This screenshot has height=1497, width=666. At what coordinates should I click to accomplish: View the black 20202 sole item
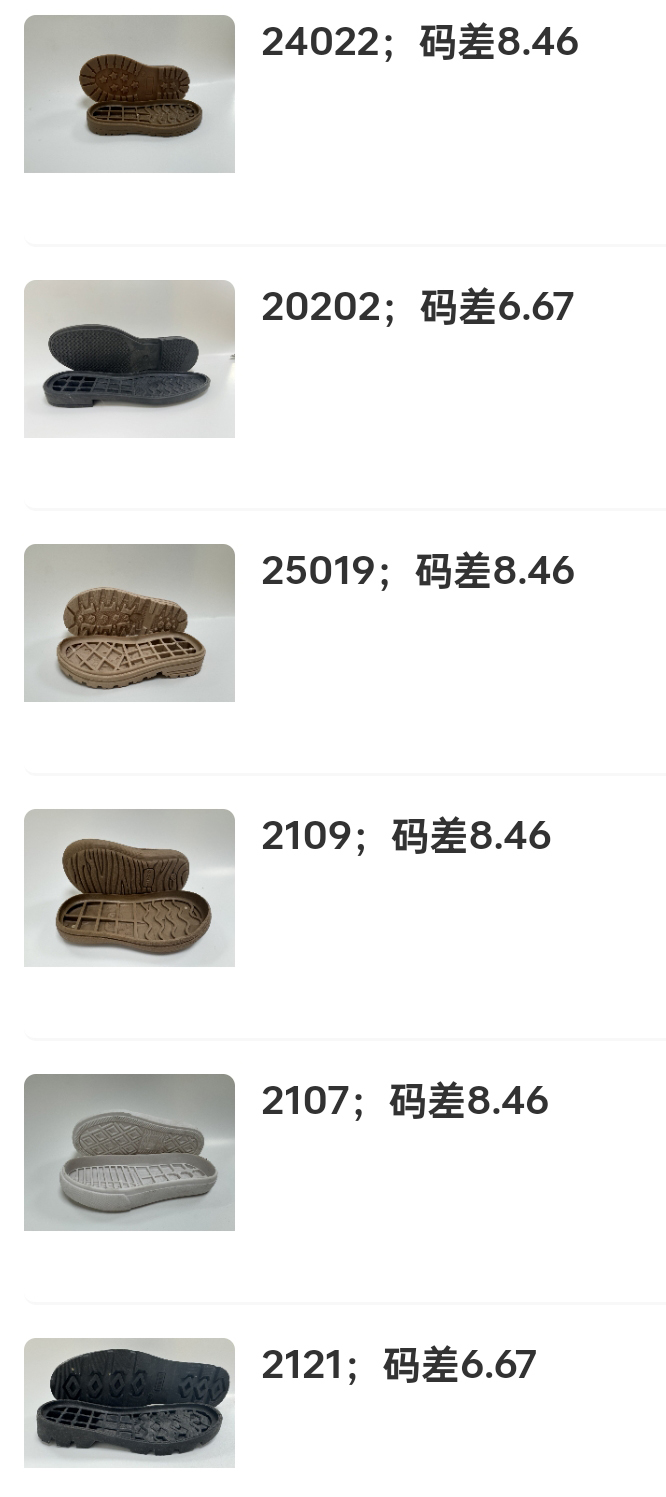(x=129, y=358)
